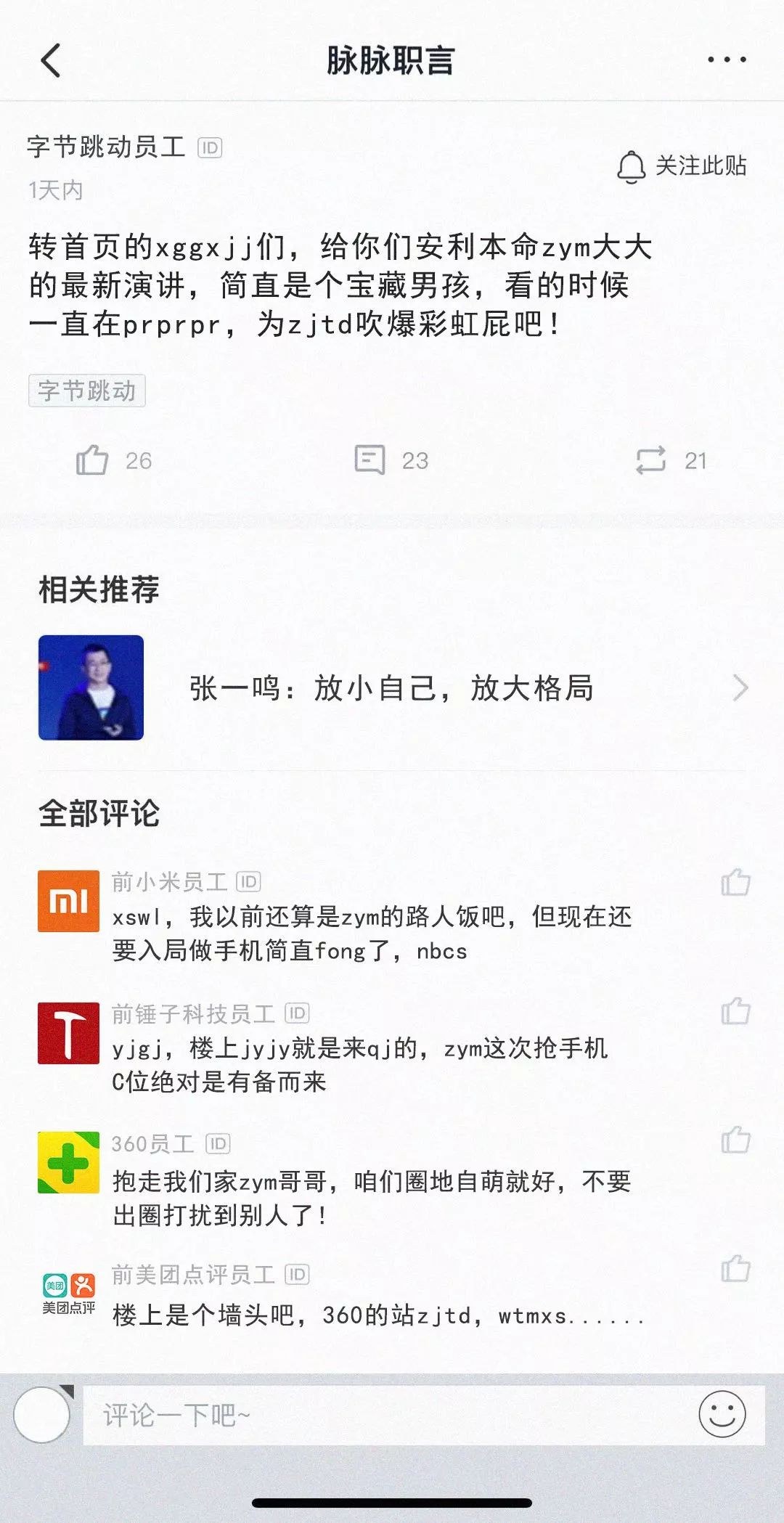This screenshot has width=784, height=1523.
Task: Select the 字节跳动 tag chip
Action: coord(87,391)
